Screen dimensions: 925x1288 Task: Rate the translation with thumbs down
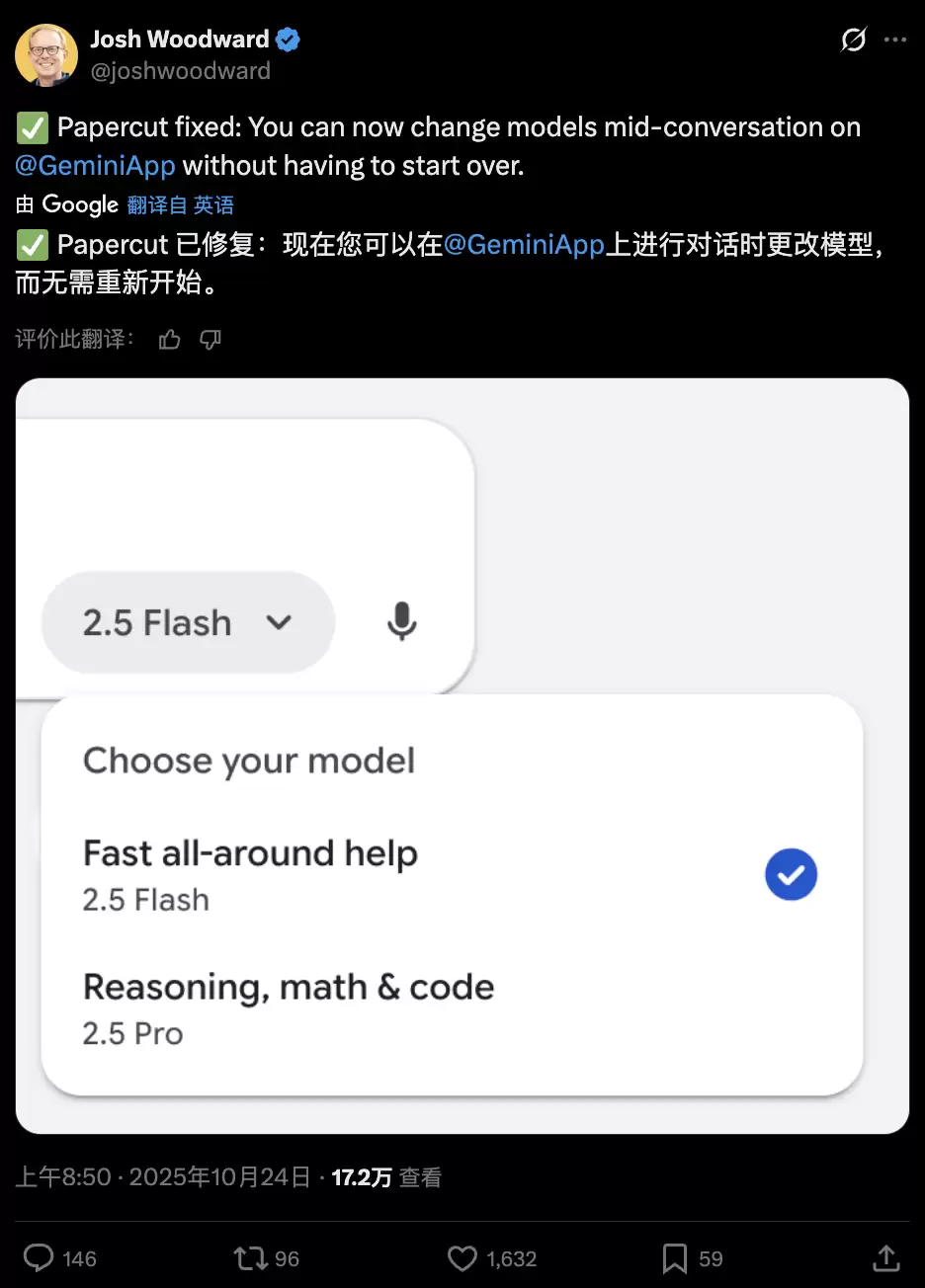(210, 340)
